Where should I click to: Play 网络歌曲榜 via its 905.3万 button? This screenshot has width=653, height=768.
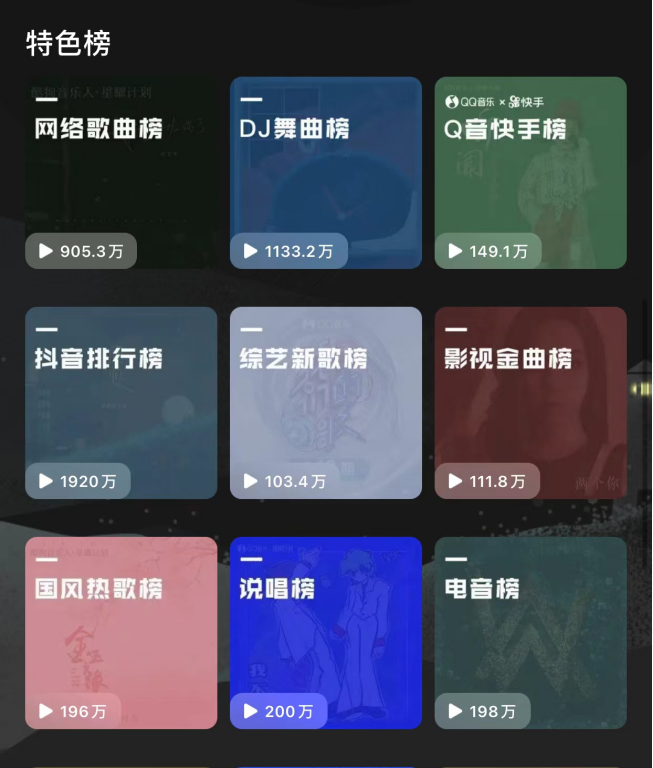[81, 251]
